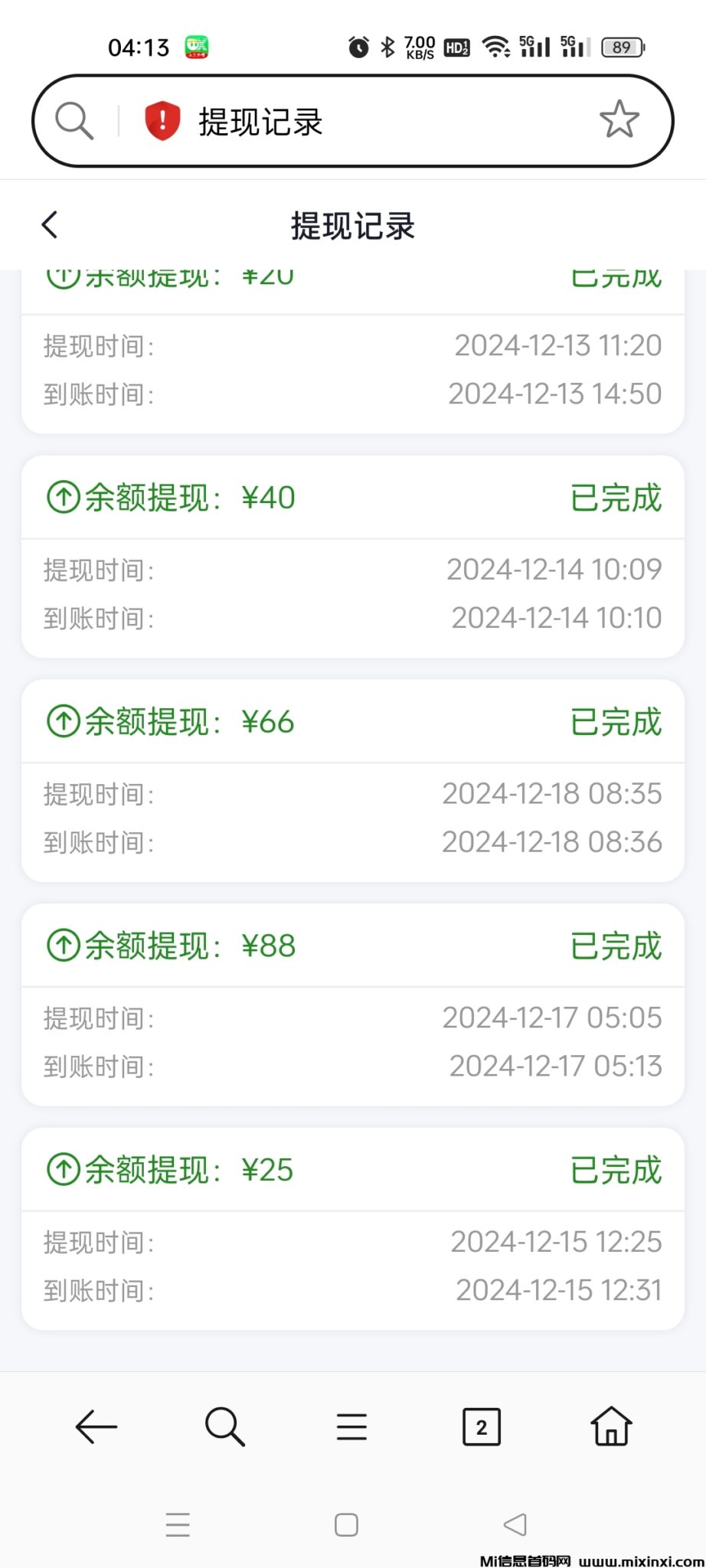Tap the red shield security icon in address bar
Viewport: 706px width, 1568px height.
click(x=162, y=119)
